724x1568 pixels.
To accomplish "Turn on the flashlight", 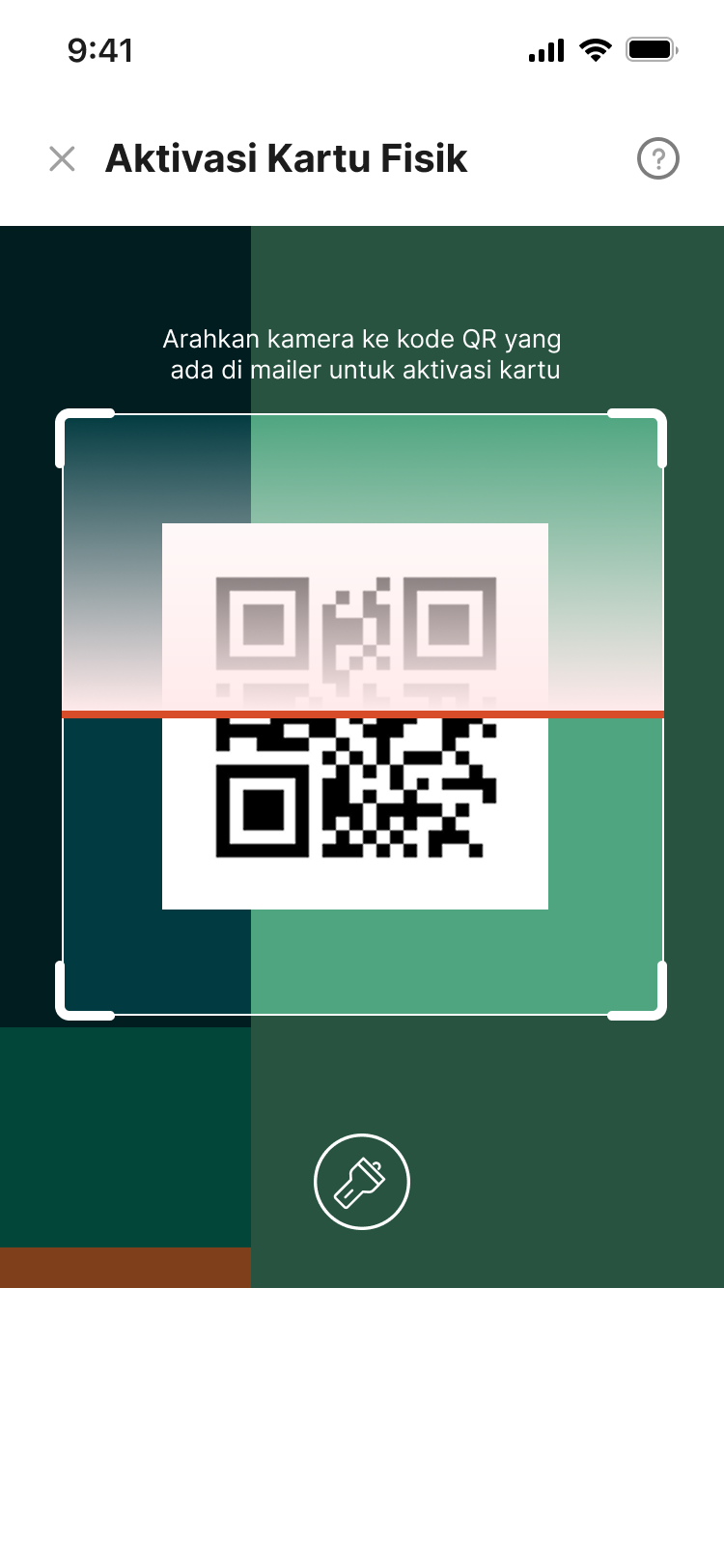I will click(x=362, y=1182).
